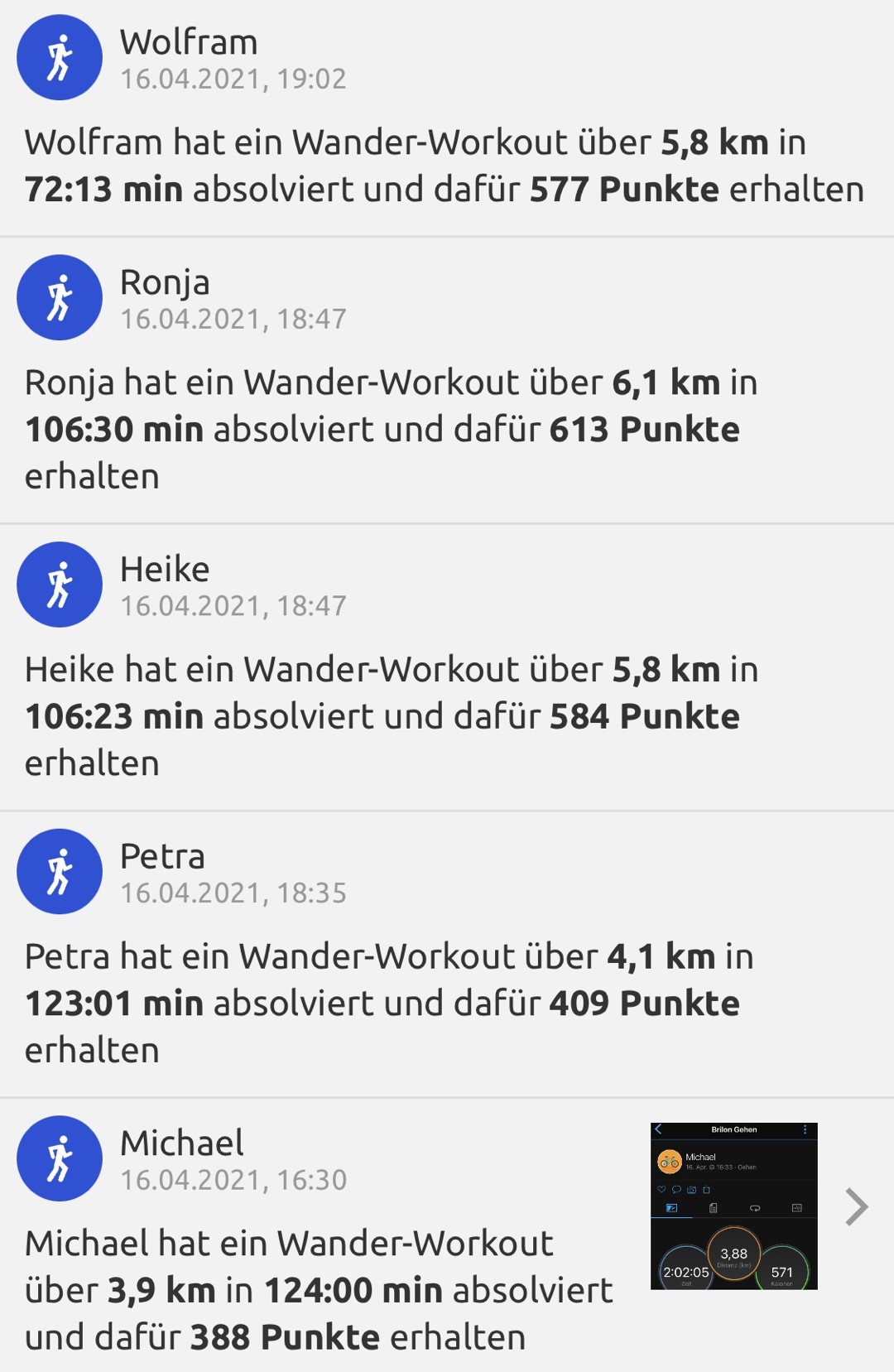Click Wolfram's blue walker avatar icon
Image resolution: width=894 pixels, height=1372 pixels.
pos(59,56)
